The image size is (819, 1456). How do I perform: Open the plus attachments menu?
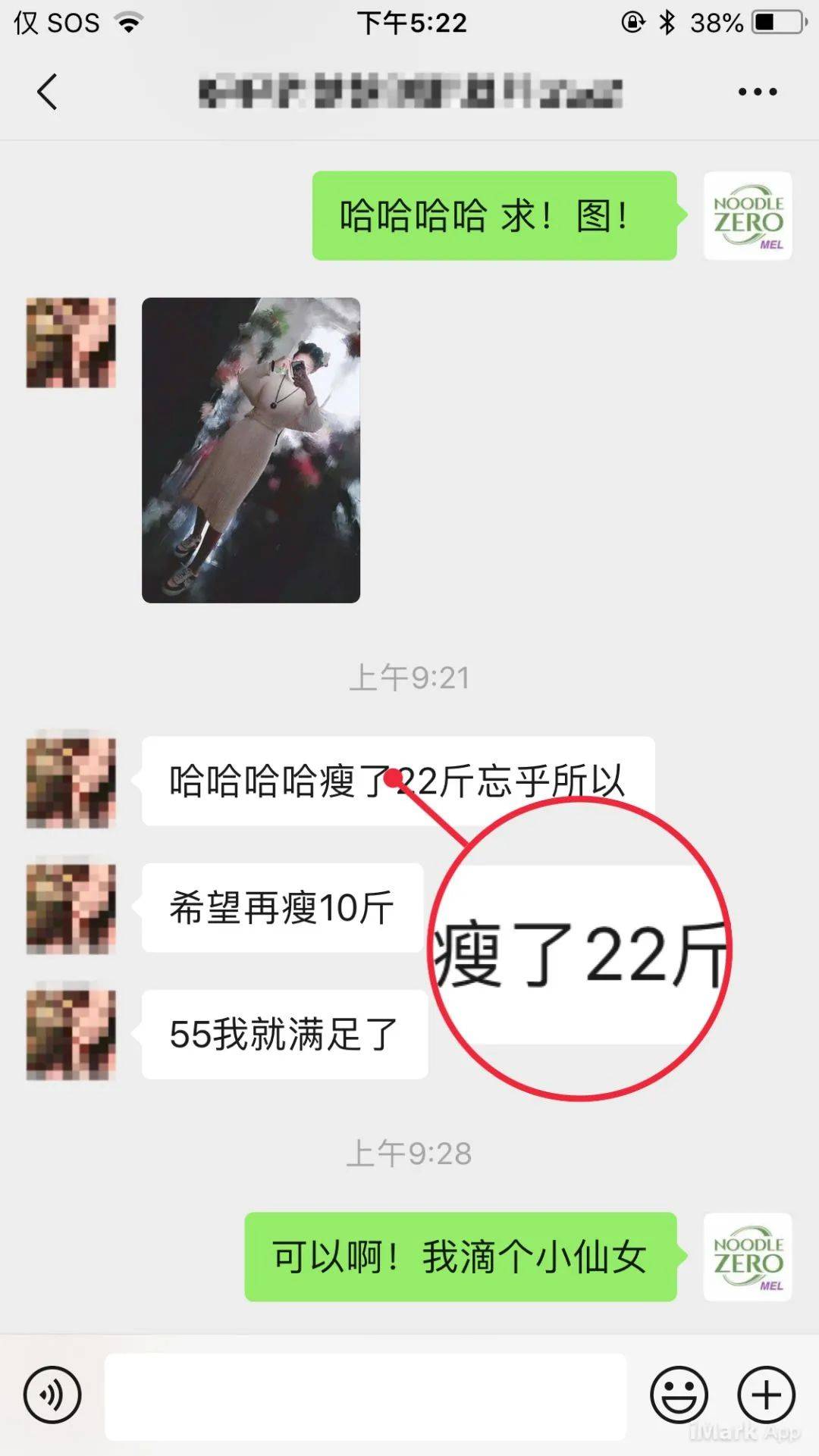(767, 1395)
